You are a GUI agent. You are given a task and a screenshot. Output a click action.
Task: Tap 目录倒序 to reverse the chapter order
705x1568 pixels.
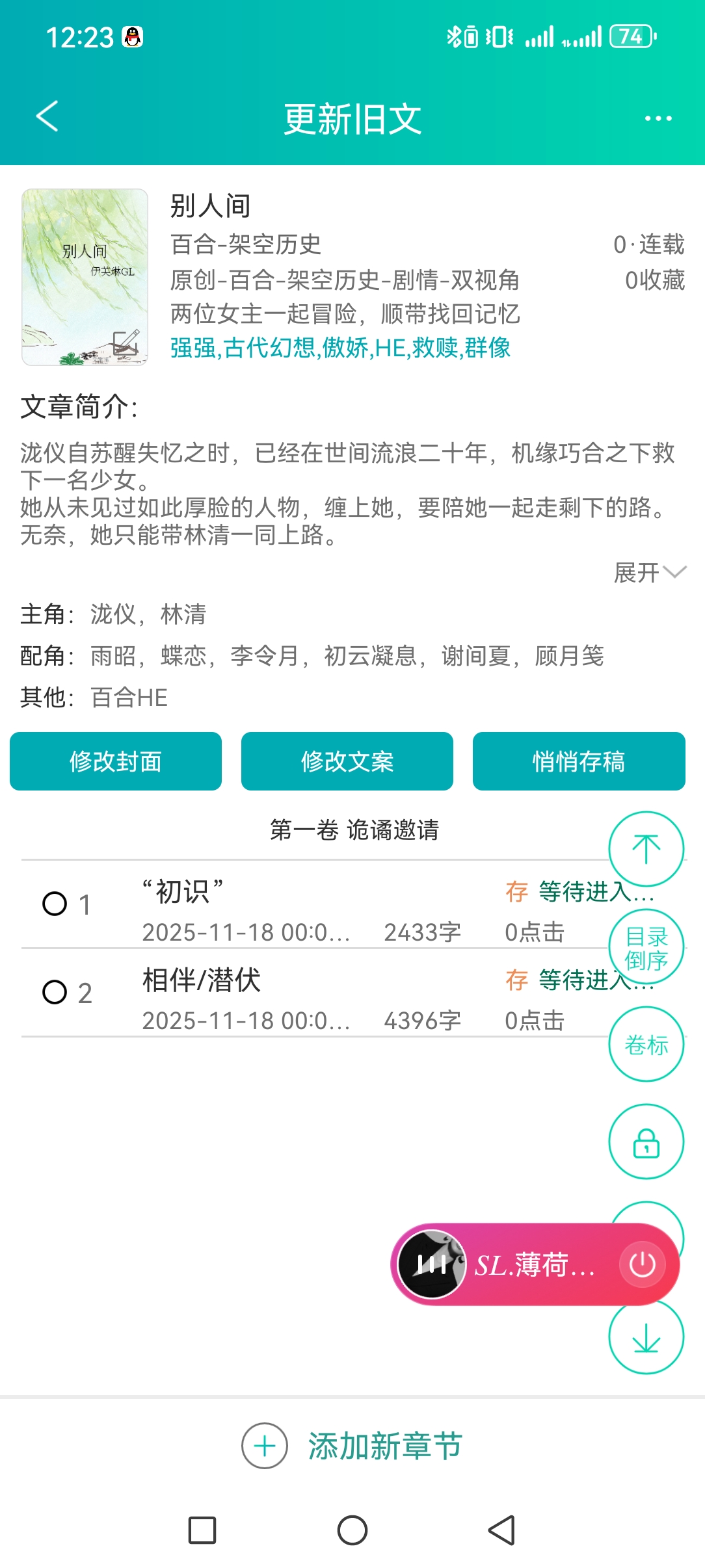click(646, 948)
